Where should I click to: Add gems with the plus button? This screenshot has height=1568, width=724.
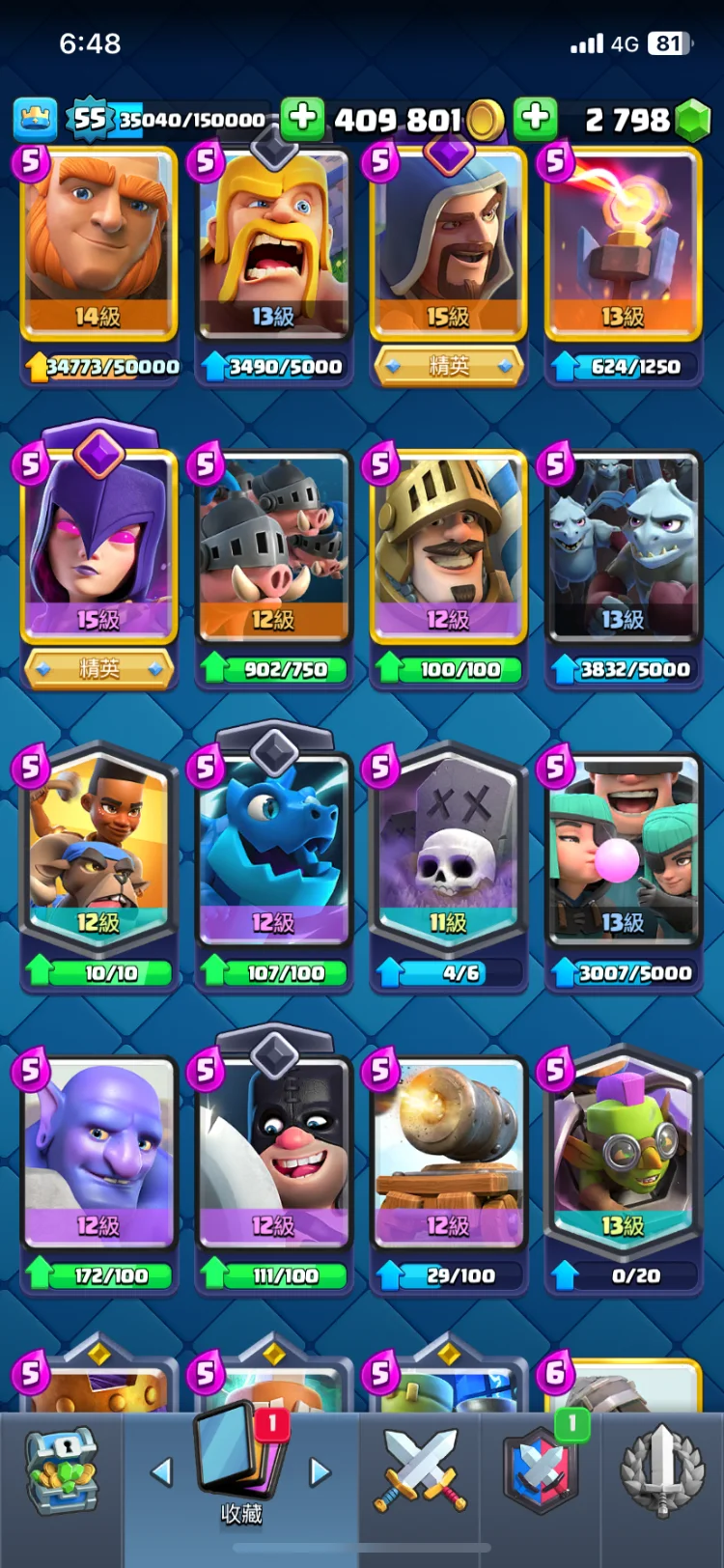click(535, 119)
